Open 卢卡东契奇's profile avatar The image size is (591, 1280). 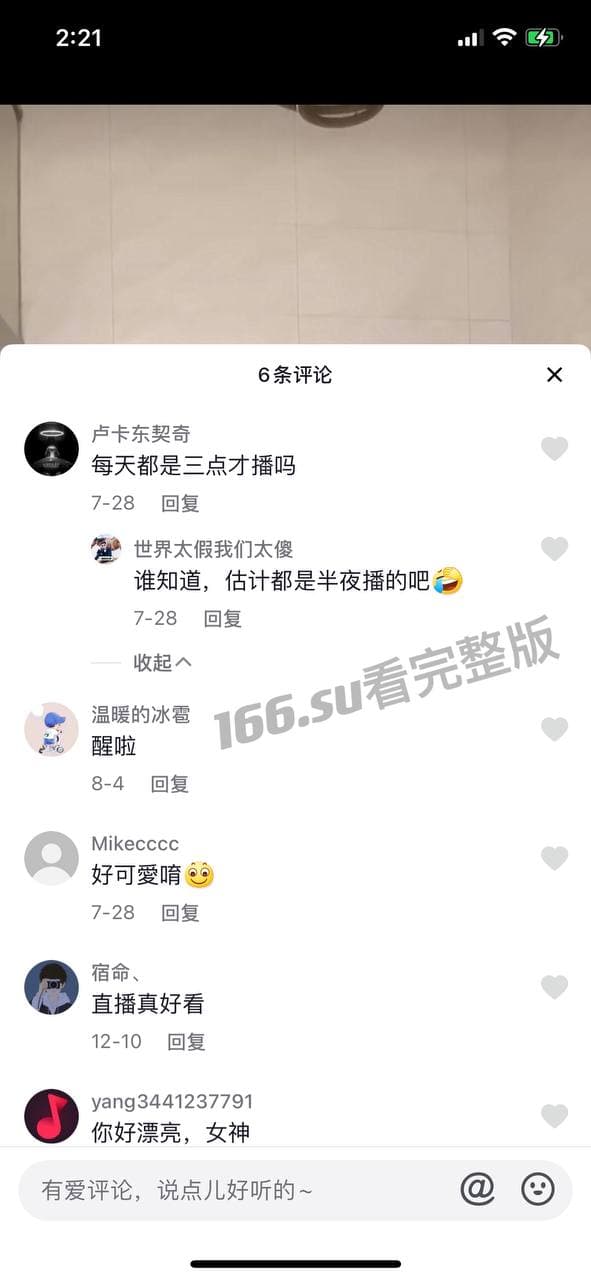point(51,449)
